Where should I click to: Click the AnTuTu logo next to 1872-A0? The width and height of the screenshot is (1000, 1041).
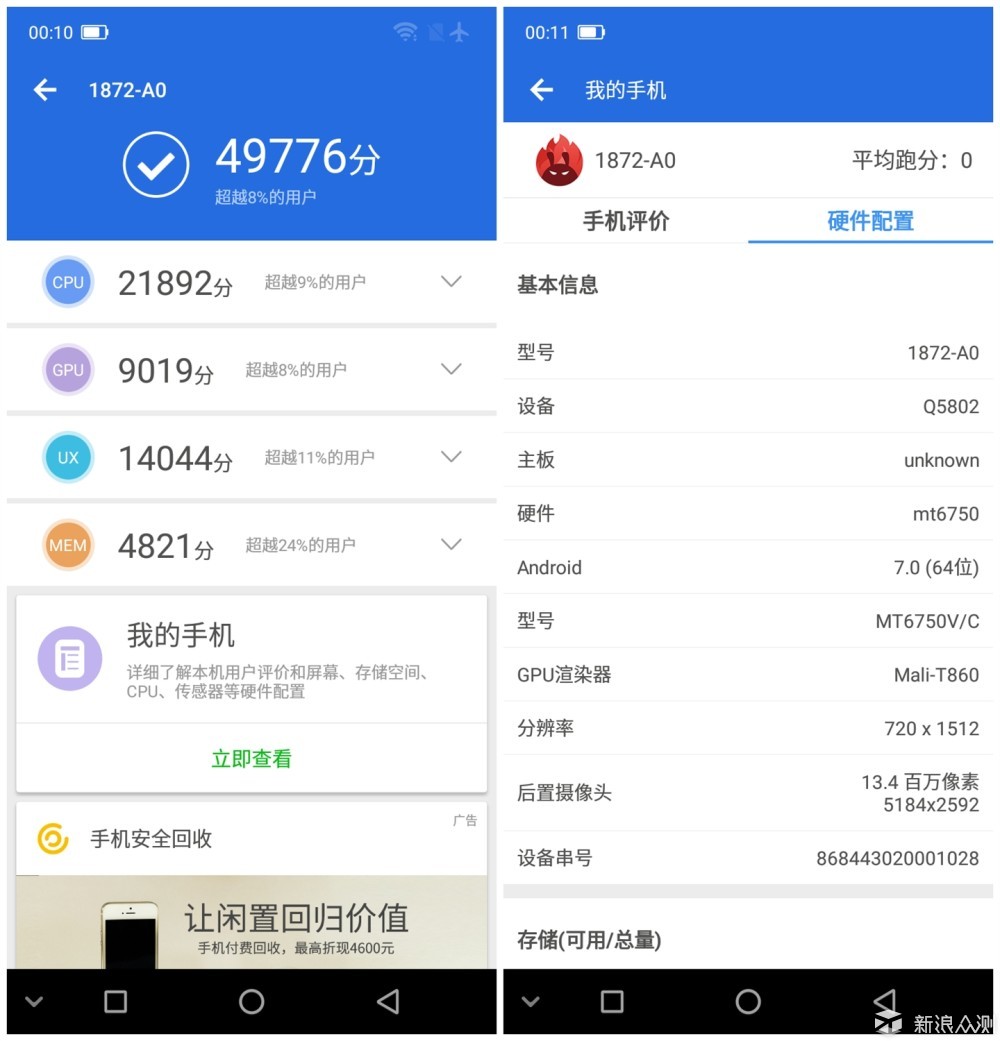tap(559, 160)
